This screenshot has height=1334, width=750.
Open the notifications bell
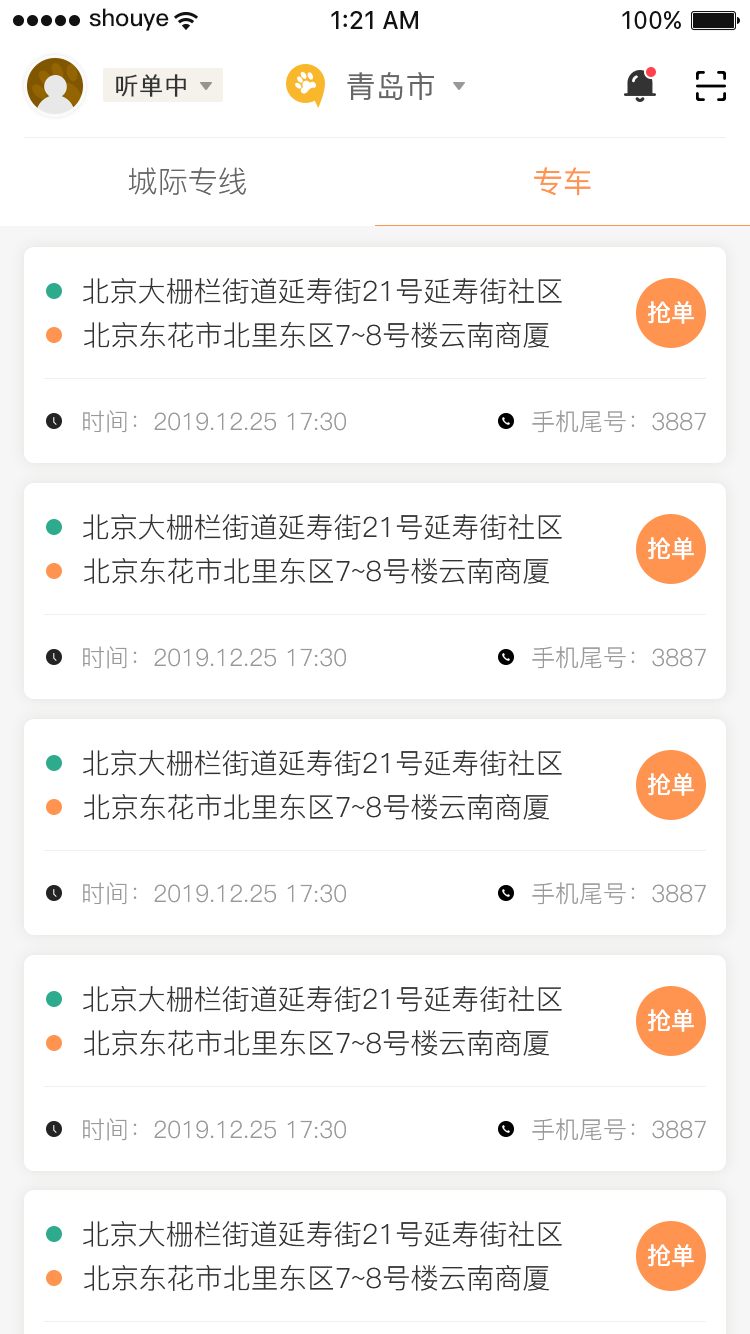click(640, 86)
